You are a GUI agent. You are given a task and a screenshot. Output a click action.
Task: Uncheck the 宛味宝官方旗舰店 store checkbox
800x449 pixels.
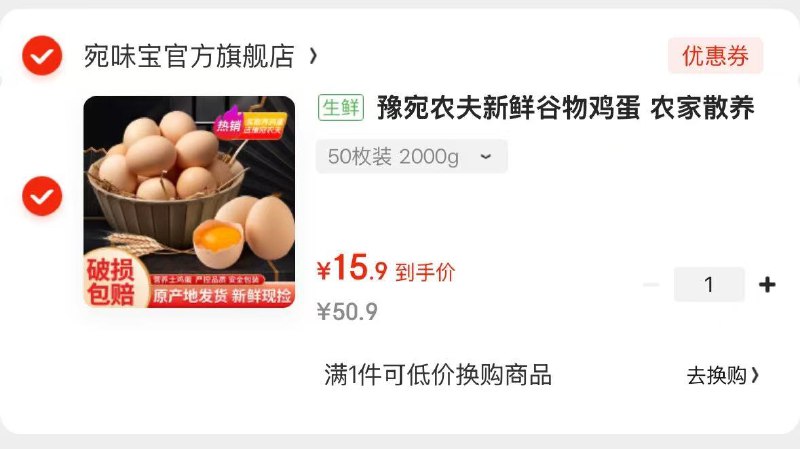[x=42, y=56]
